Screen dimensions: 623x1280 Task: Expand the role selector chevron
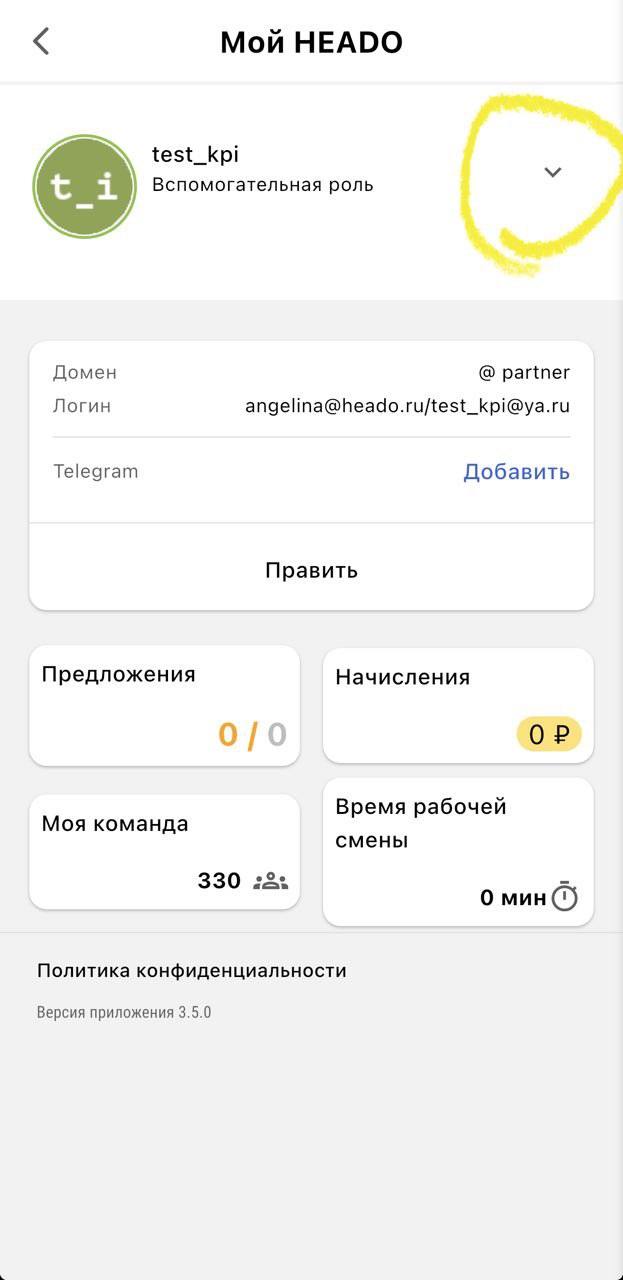point(552,172)
